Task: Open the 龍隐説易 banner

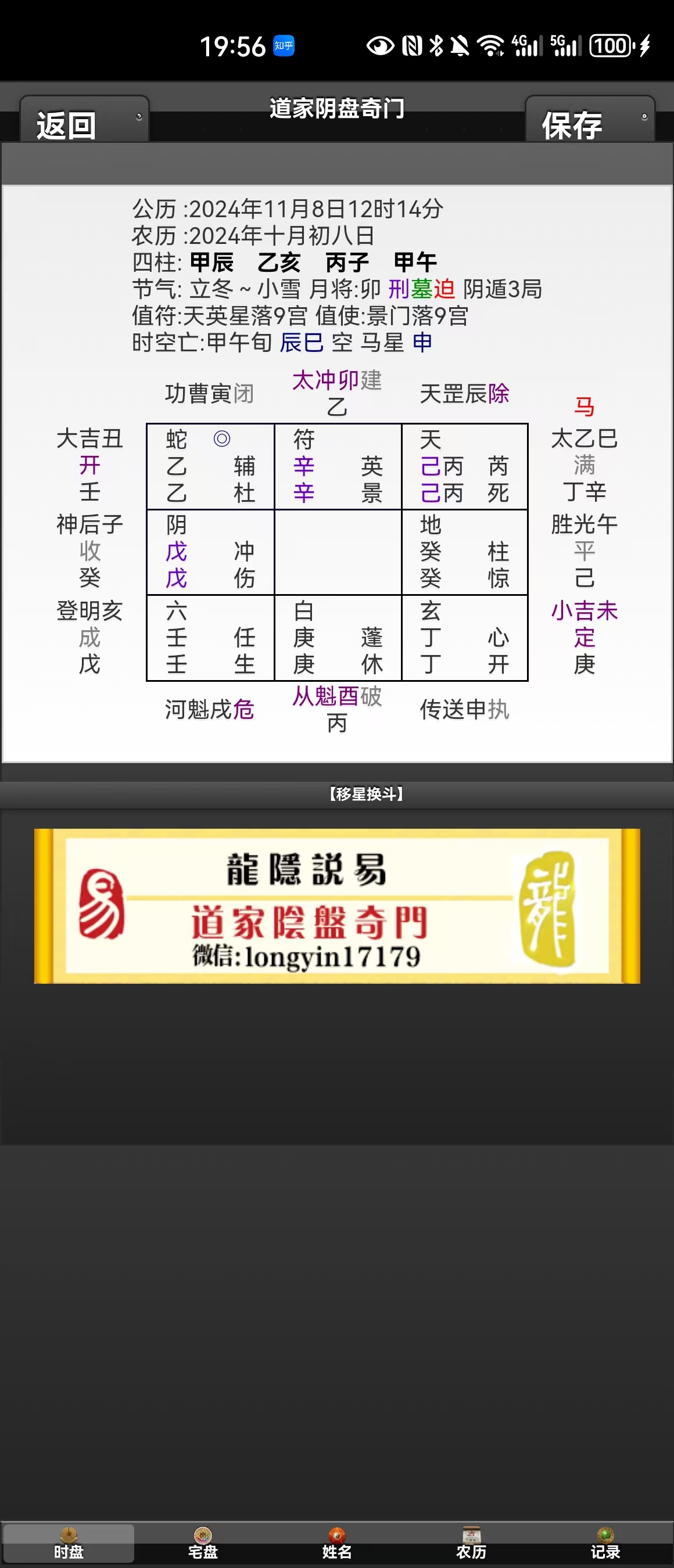Action: pyautogui.click(x=336, y=906)
